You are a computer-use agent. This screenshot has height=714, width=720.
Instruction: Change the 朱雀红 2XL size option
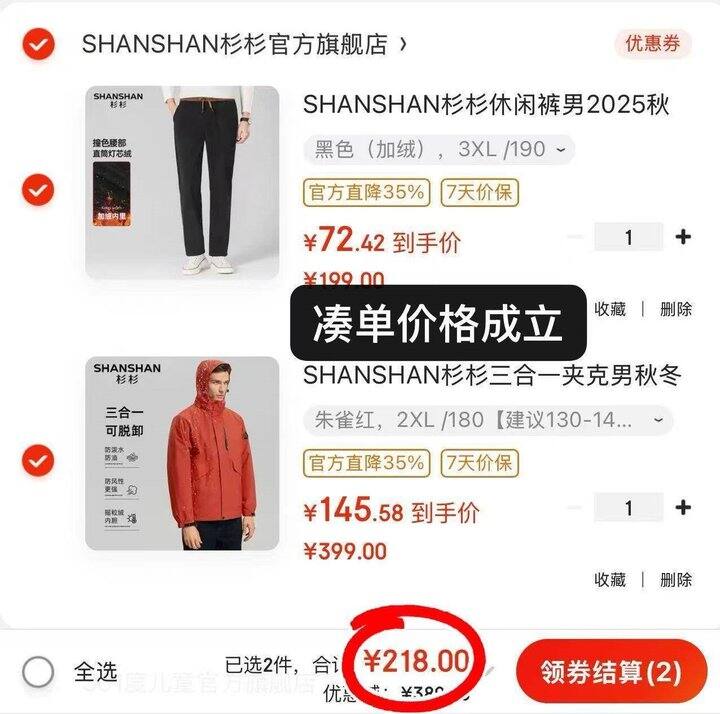click(488, 420)
